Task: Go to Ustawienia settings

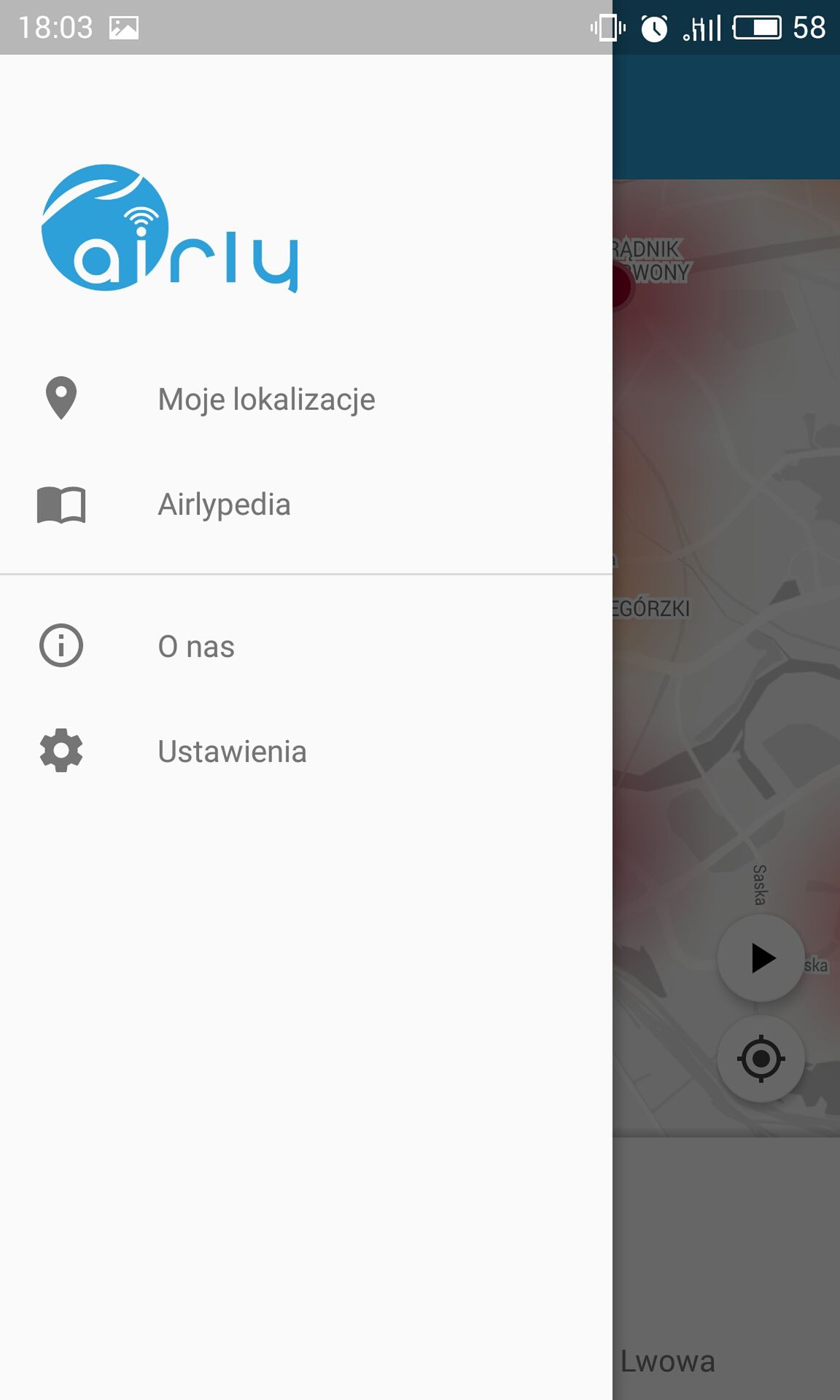Action: click(306, 751)
